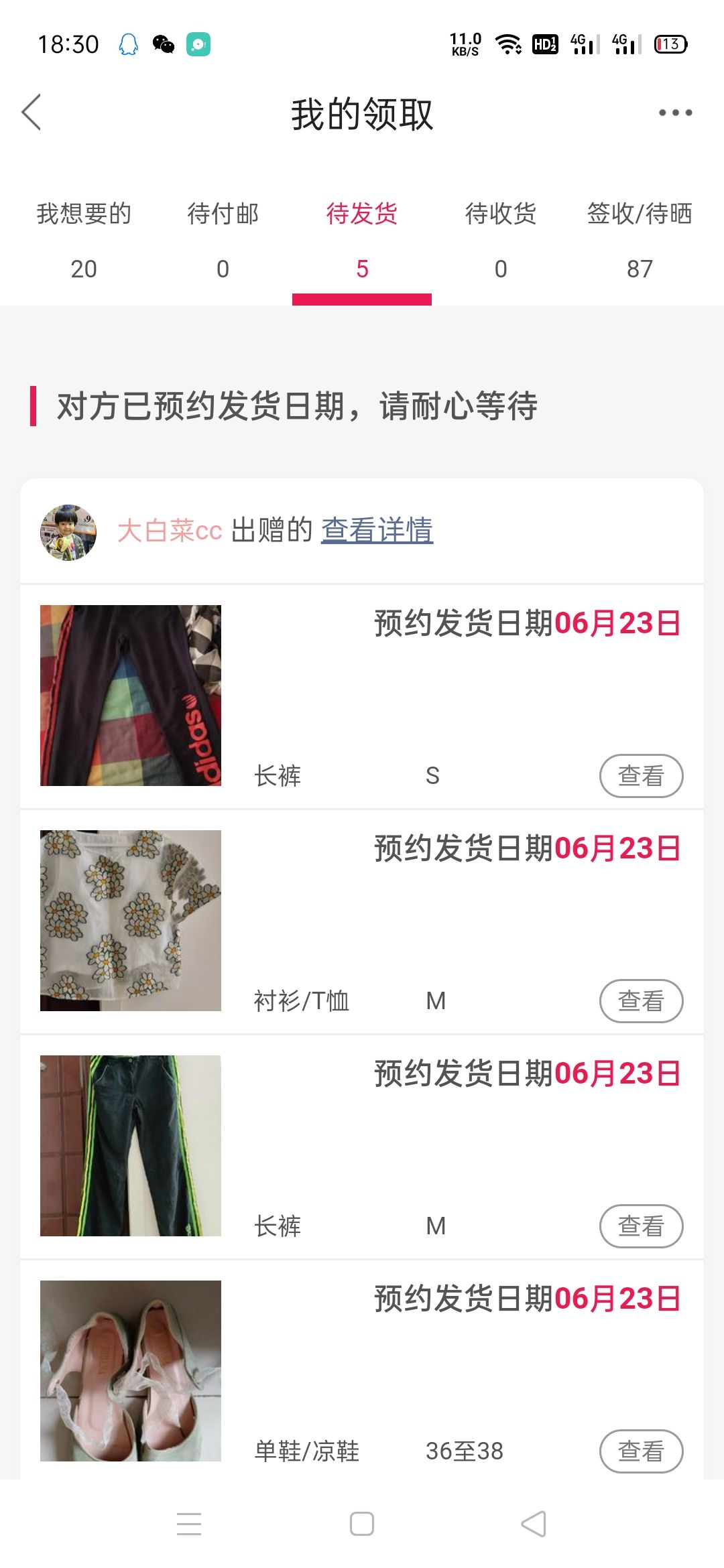
Task: Open recent apps from the navigation bar
Action: pyautogui.click(x=189, y=1524)
